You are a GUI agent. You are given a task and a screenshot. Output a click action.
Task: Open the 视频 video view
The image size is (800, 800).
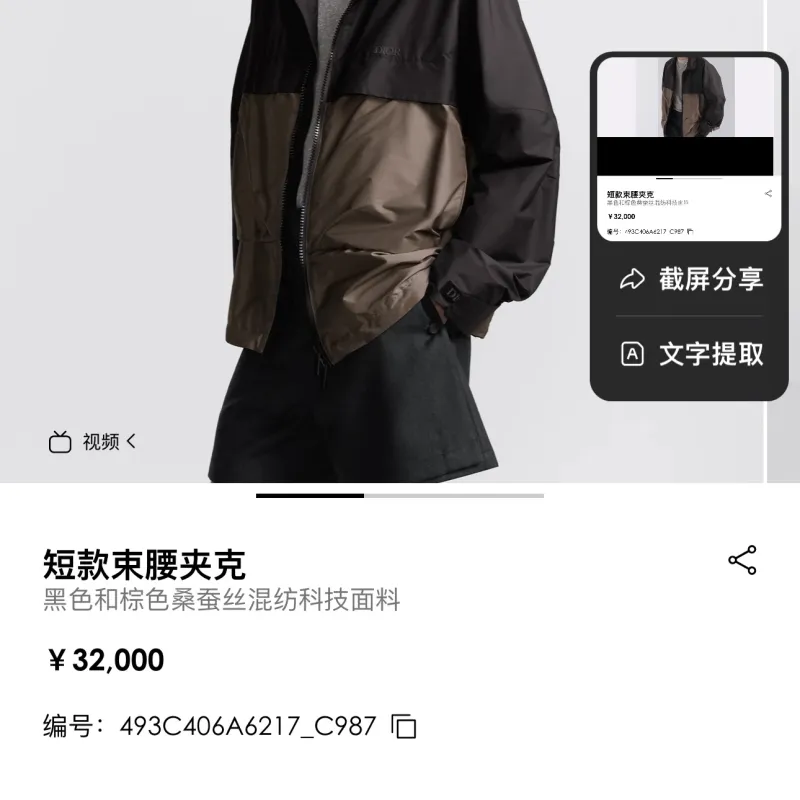[x=91, y=441]
